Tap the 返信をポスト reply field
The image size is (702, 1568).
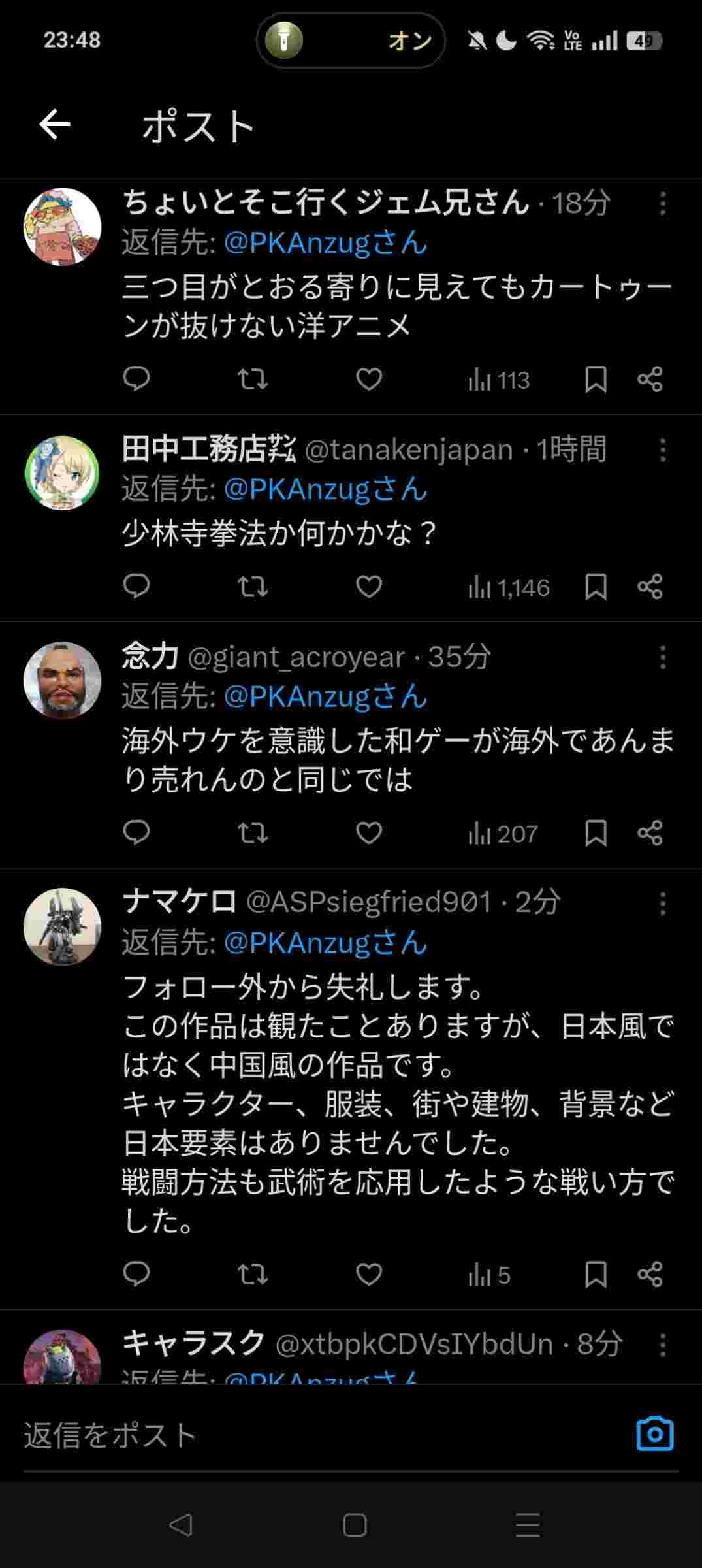click(x=313, y=1436)
